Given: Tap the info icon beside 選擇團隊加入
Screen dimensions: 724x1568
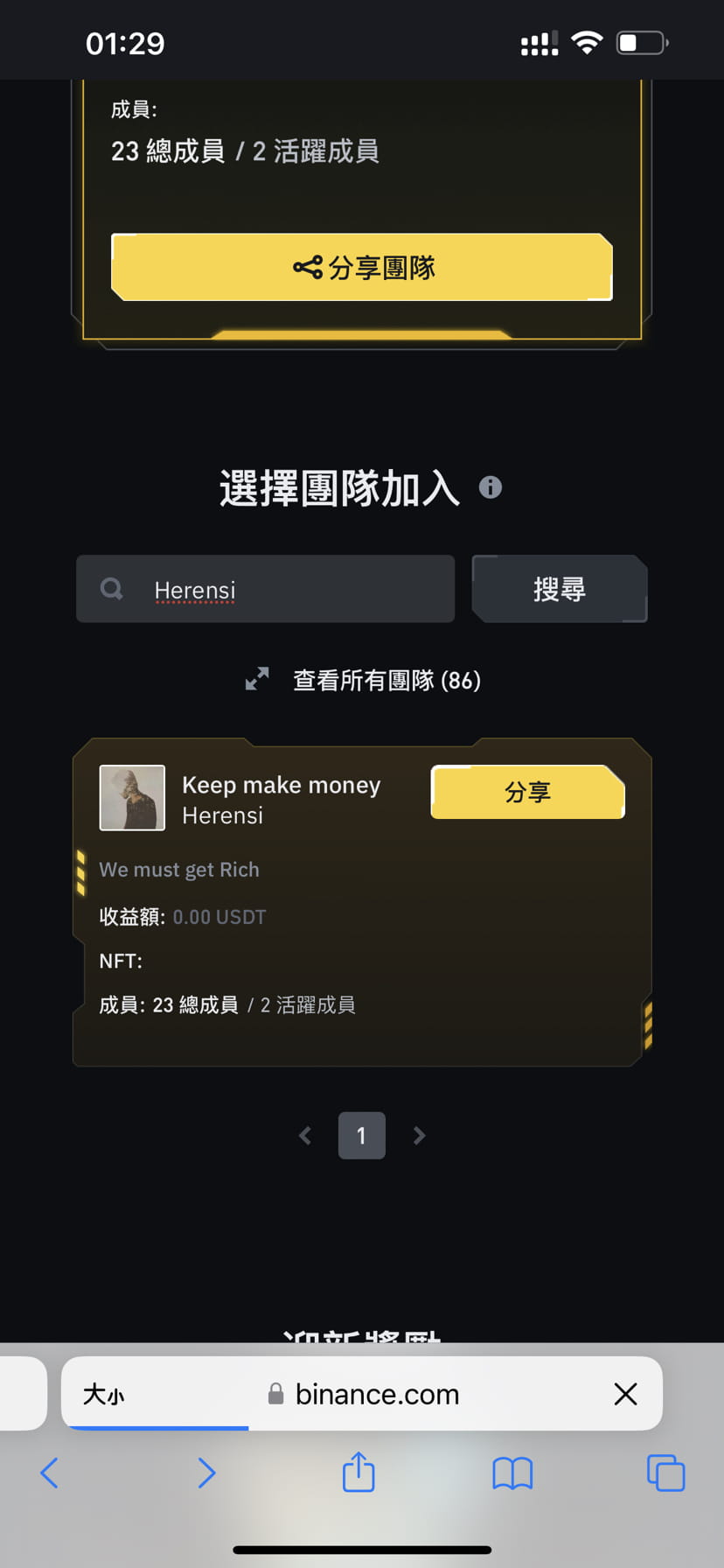Looking at the screenshot, I should 491,488.
